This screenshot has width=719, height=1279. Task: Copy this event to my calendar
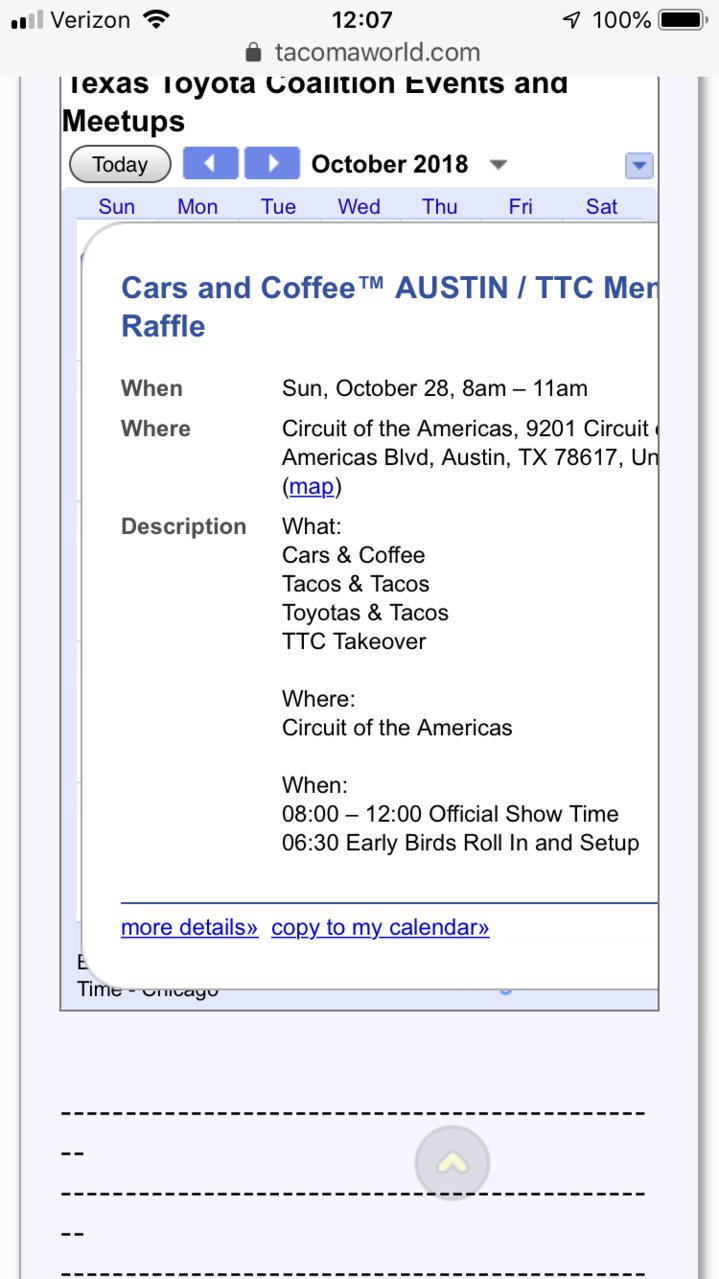[x=380, y=927]
